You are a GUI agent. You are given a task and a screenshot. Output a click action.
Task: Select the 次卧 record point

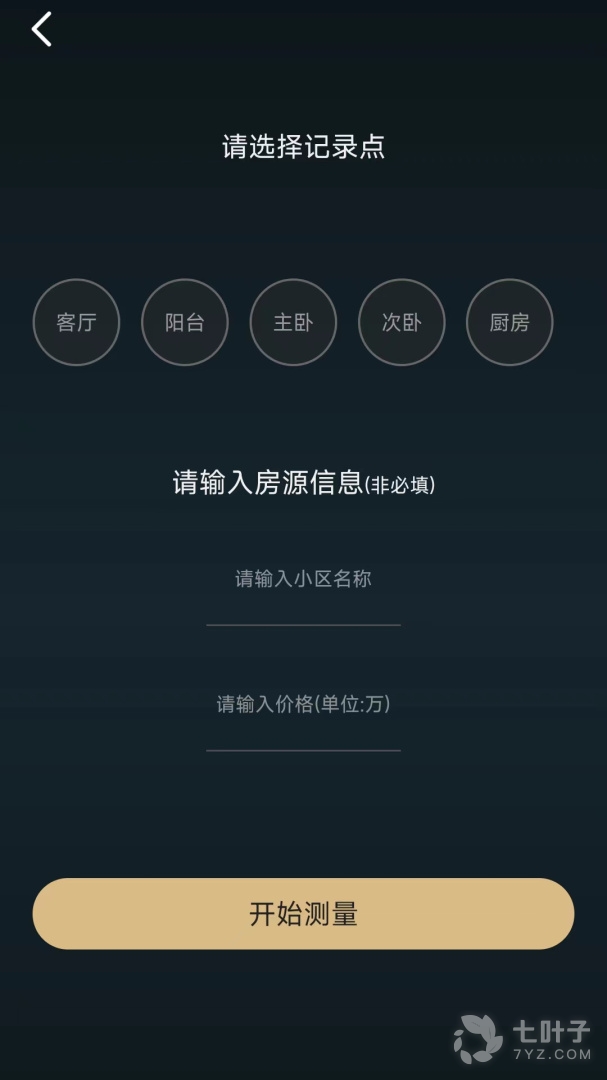coord(401,322)
